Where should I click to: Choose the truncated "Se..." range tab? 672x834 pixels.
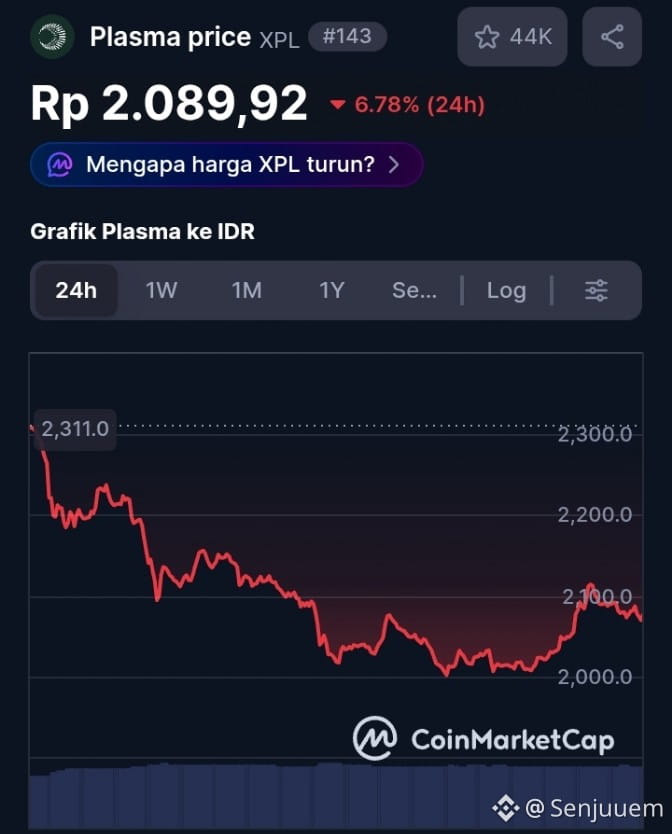point(414,290)
